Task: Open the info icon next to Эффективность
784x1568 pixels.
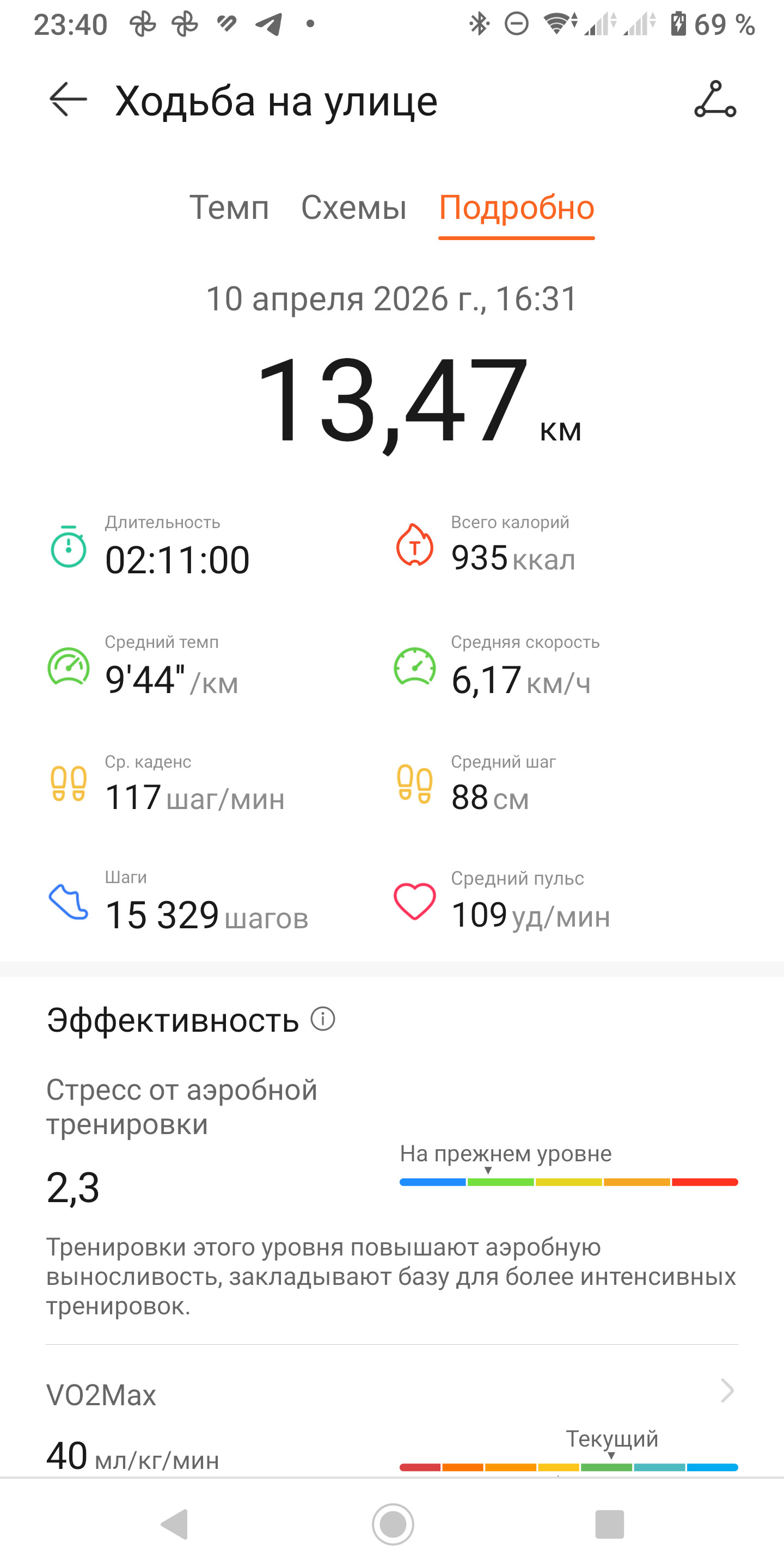Action: point(323,1018)
